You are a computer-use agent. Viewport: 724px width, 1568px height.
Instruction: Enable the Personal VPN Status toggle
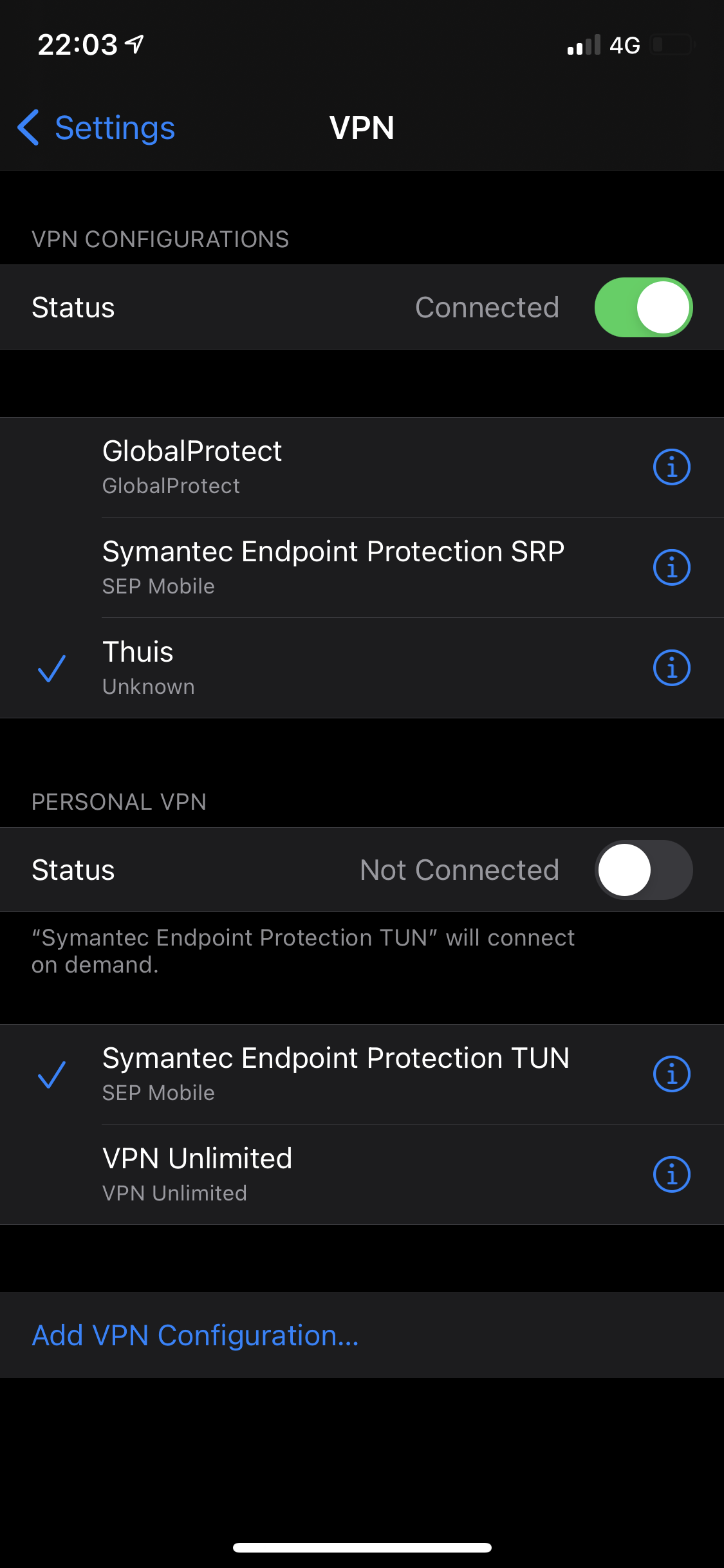point(642,870)
